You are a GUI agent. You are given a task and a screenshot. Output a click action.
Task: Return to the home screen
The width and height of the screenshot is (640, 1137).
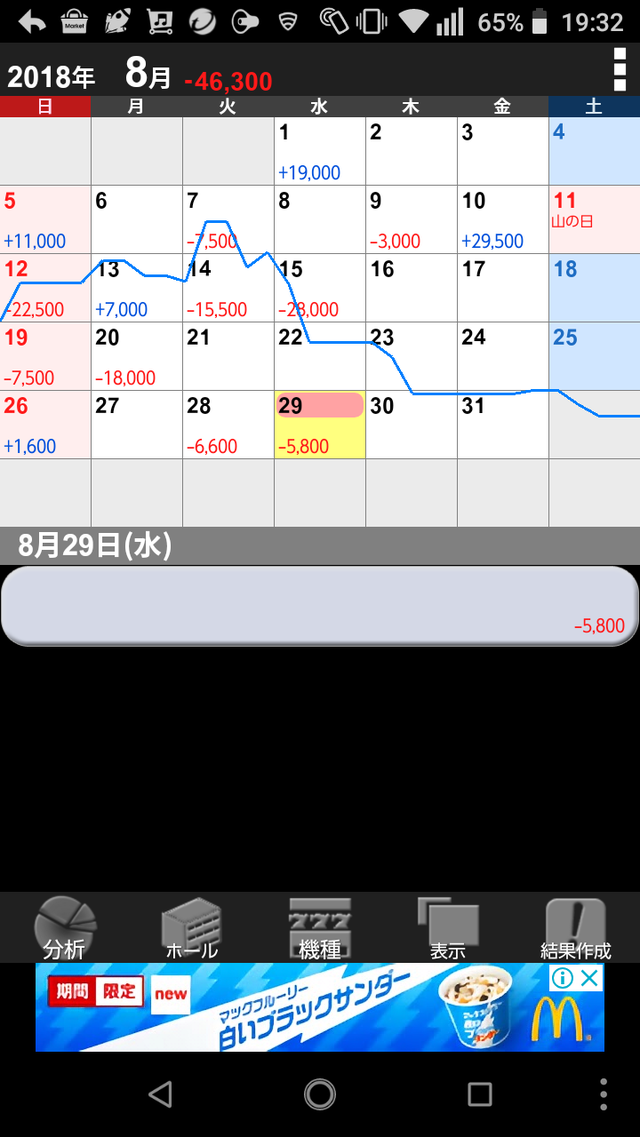320,1093
